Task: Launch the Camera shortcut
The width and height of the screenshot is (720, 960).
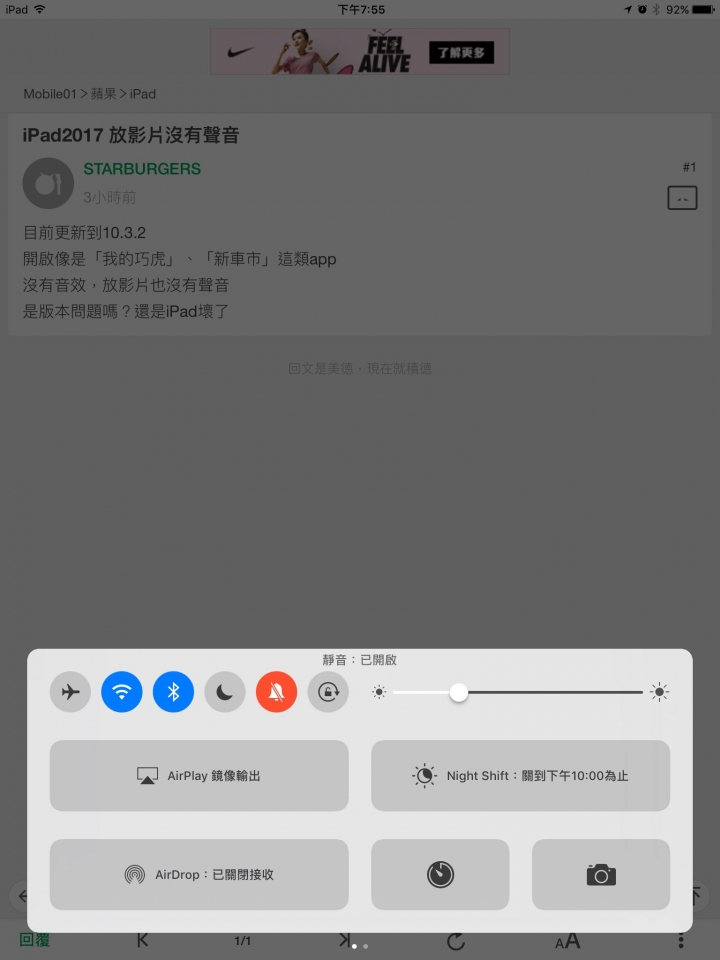Action: (x=600, y=874)
